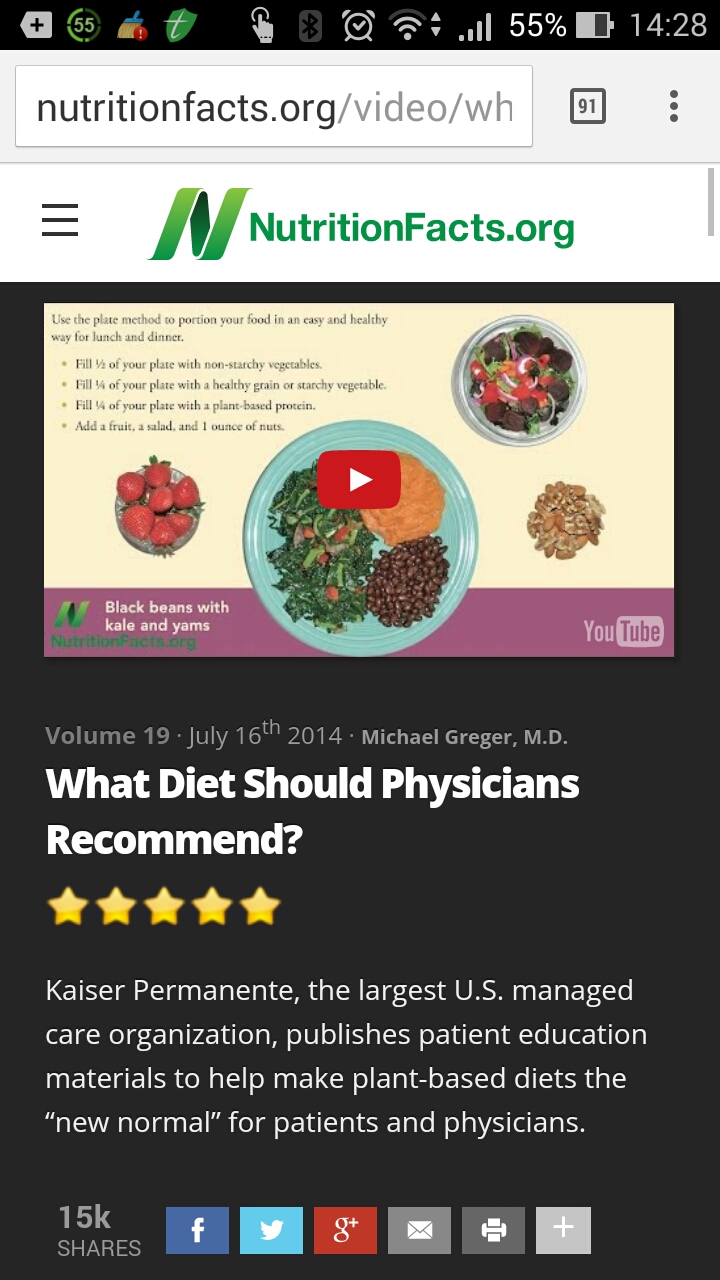Open the browser overflow menu
Image resolution: width=720 pixels, height=1280 pixels.
tap(674, 106)
